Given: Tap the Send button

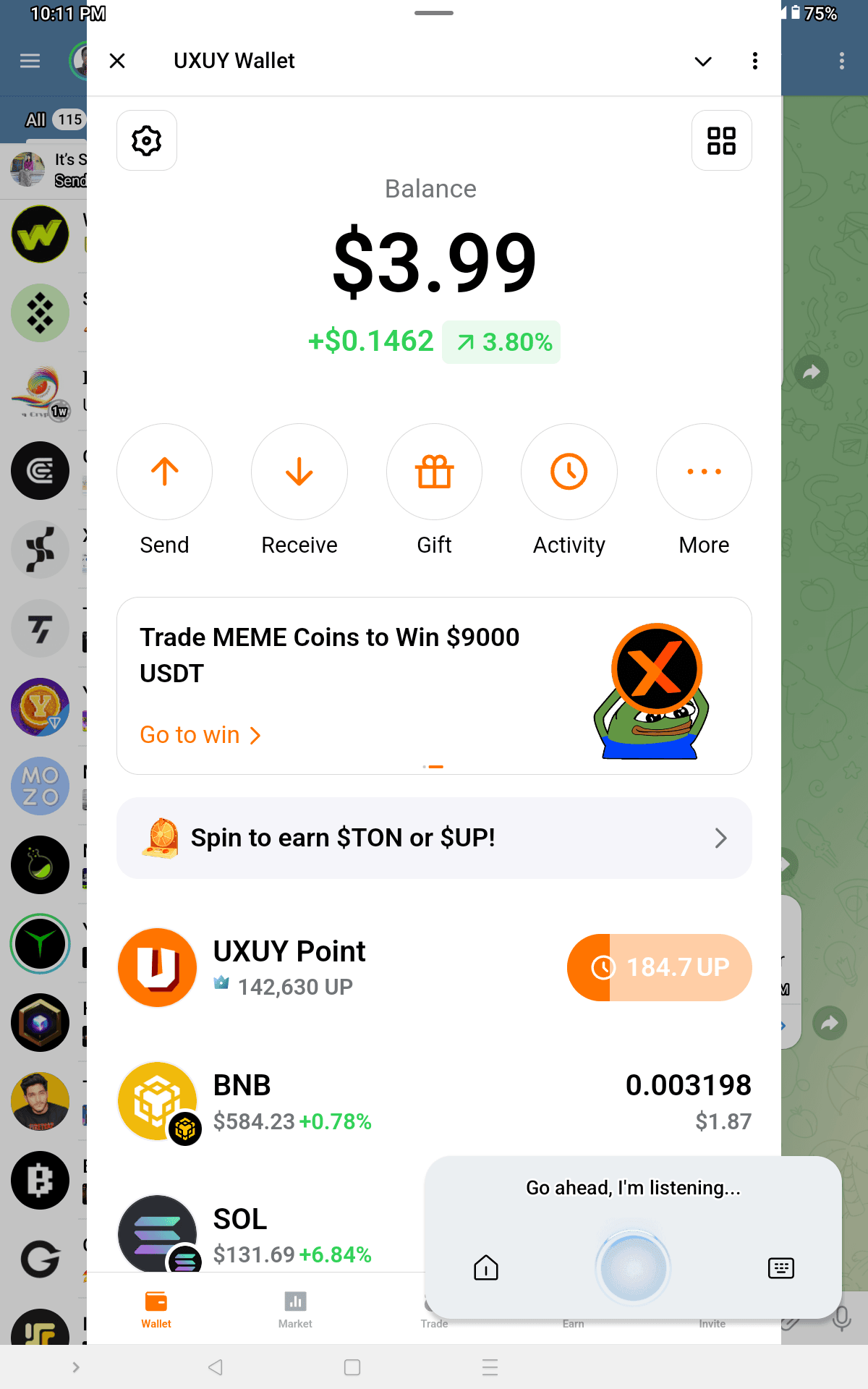Looking at the screenshot, I should click(164, 472).
